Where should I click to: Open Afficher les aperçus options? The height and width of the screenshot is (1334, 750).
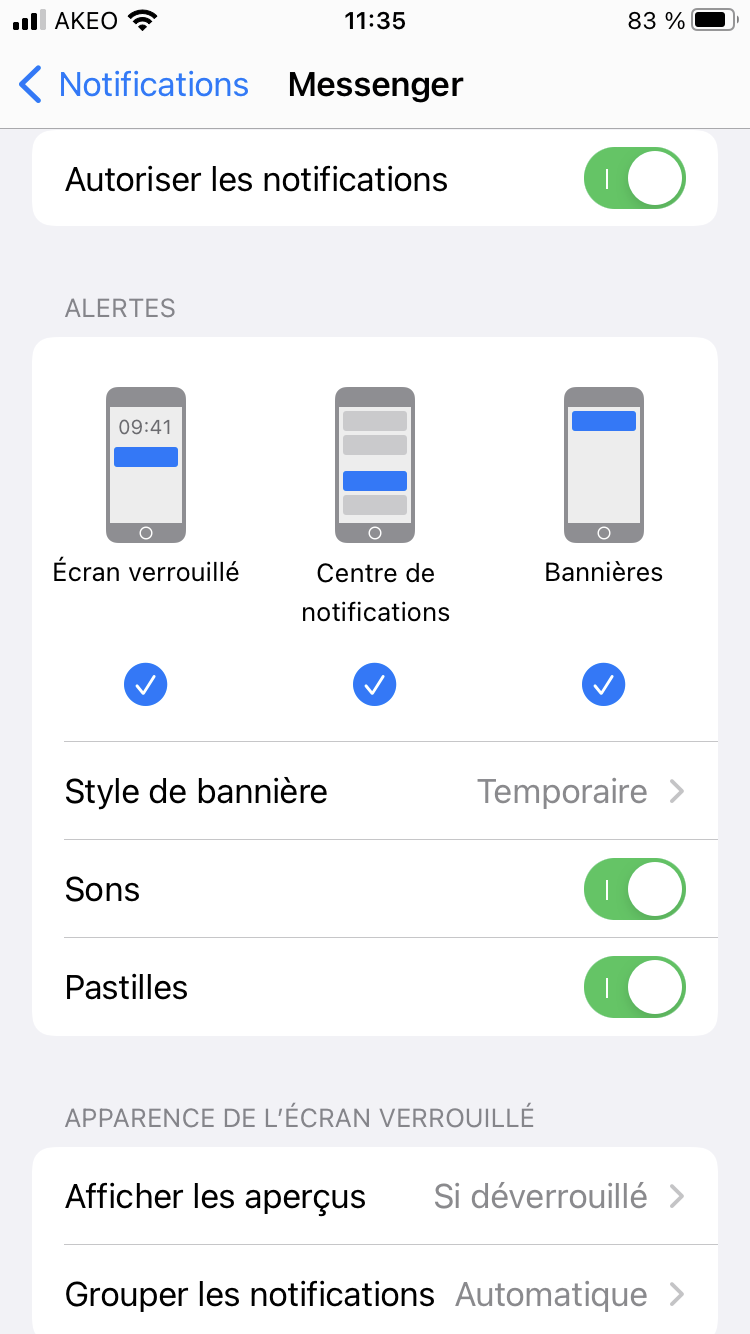[x=375, y=1196]
